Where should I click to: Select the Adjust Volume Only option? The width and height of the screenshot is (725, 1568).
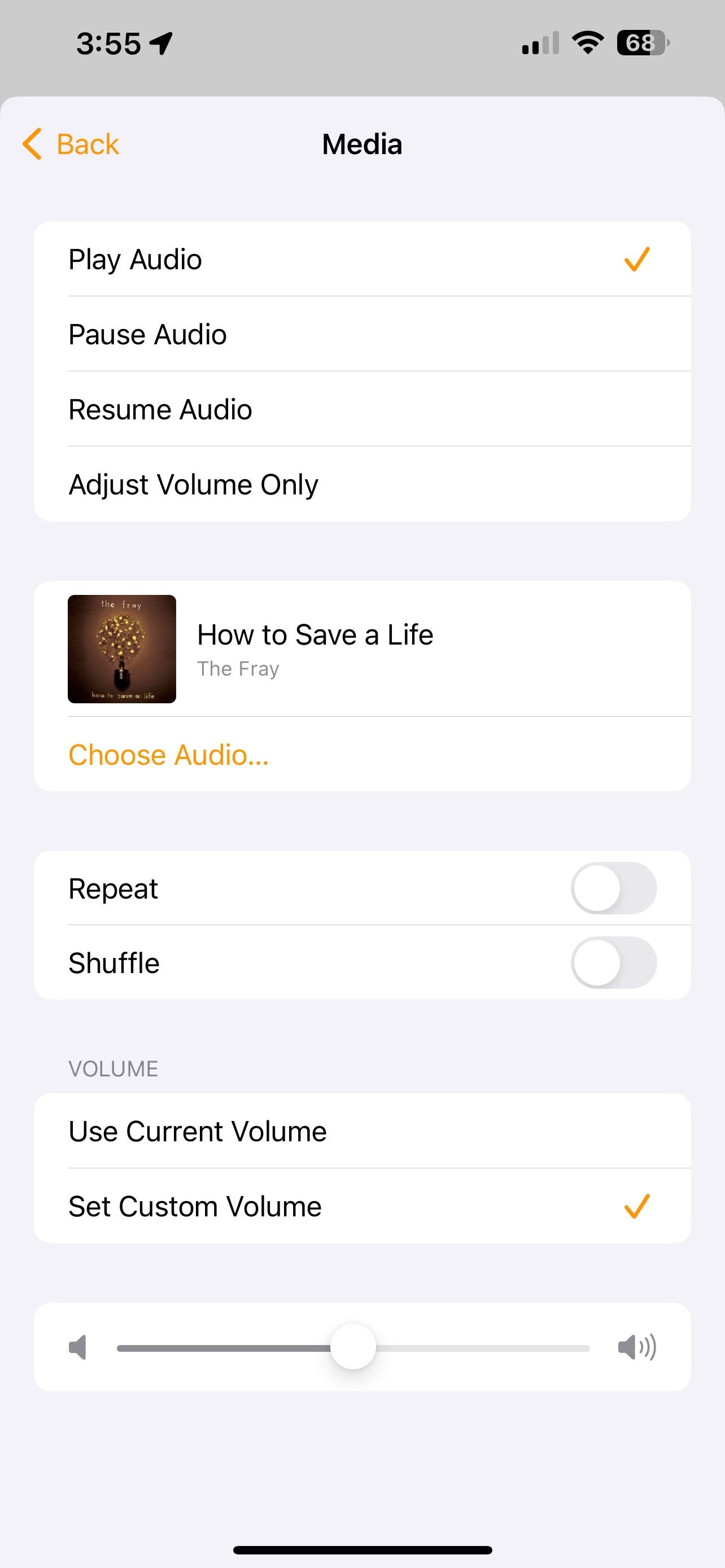pos(194,484)
